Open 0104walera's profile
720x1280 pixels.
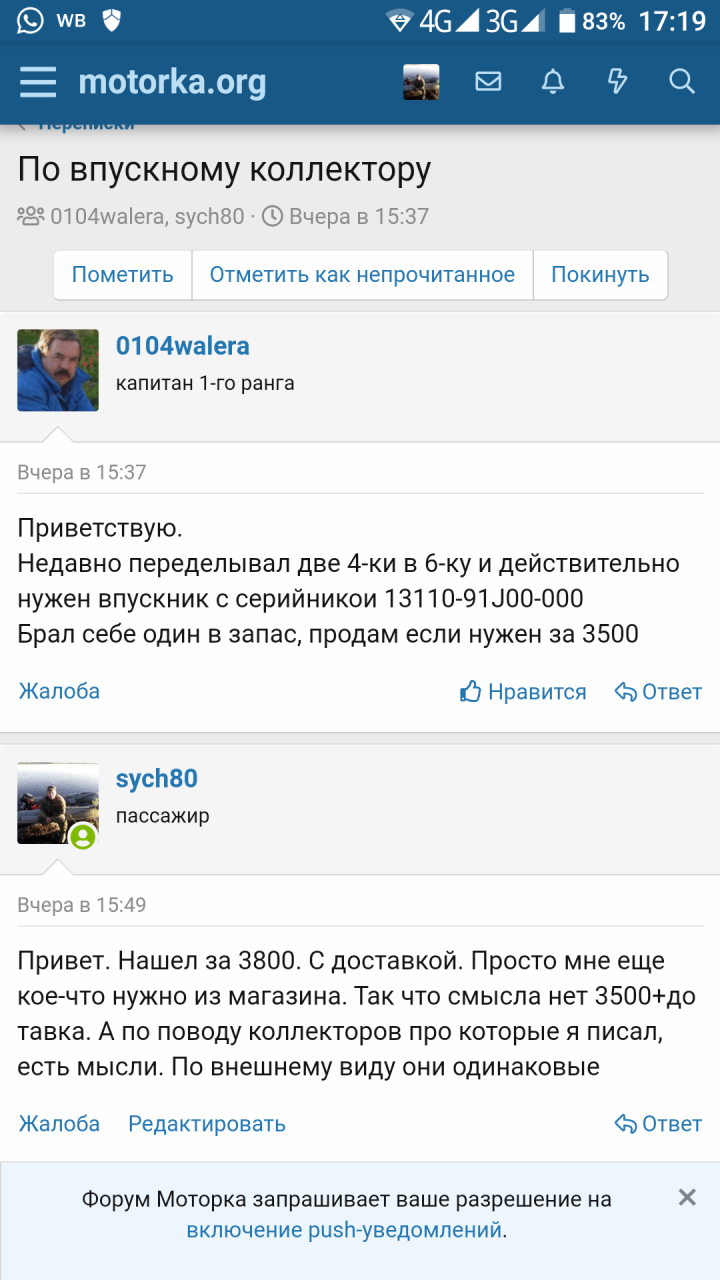[183, 346]
